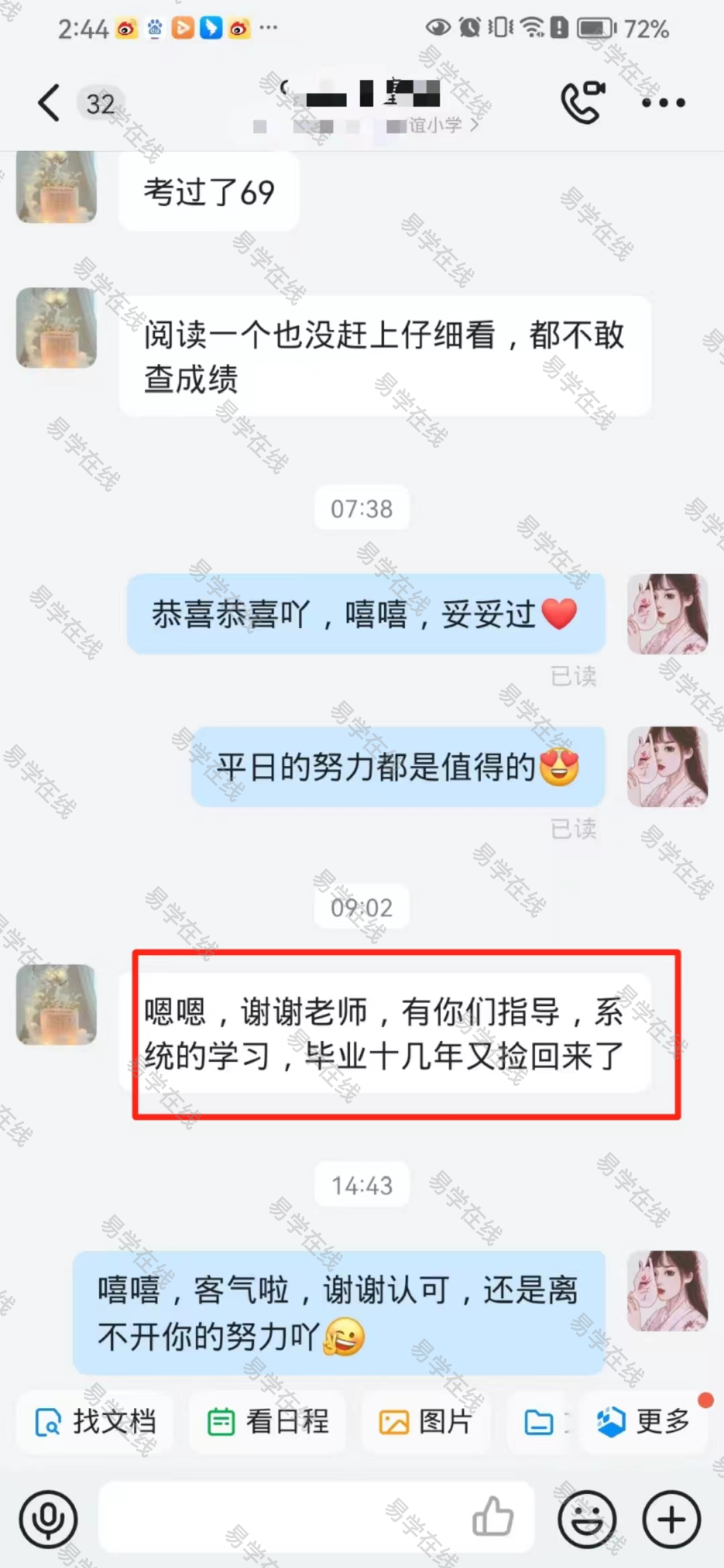Select the 图片 shortcut
The height and width of the screenshot is (1568, 724).
[x=426, y=1422]
